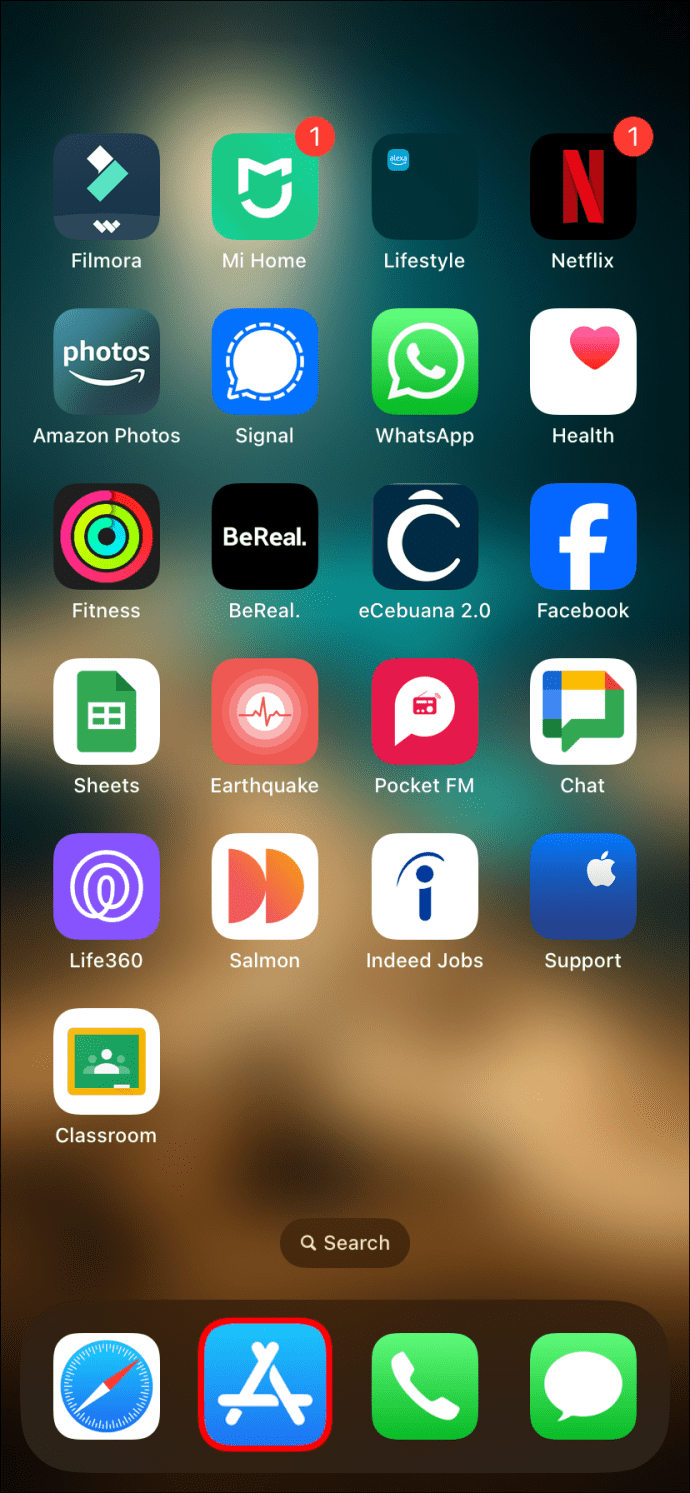The width and height of the screenshot is (690, 1493).
Task: Open the Messages app
Action: (x=583, y=1385)
